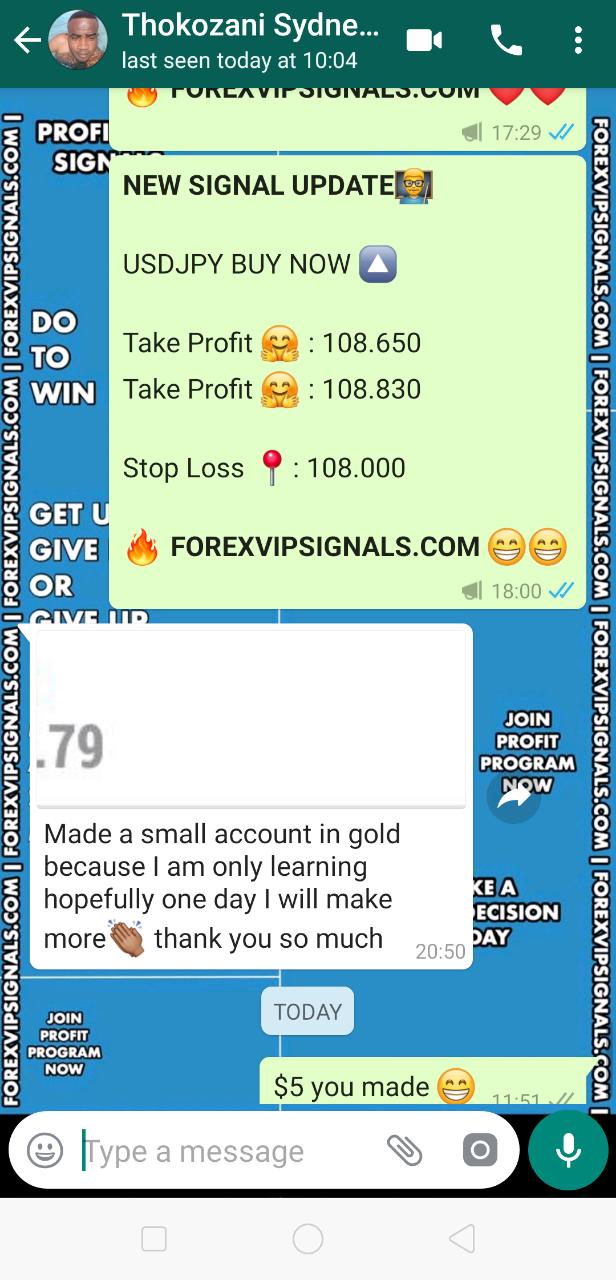This screenshot has height=1280, width=616.
Task: Open Thokozani Sydne's contact info
Action: (250, 41)
